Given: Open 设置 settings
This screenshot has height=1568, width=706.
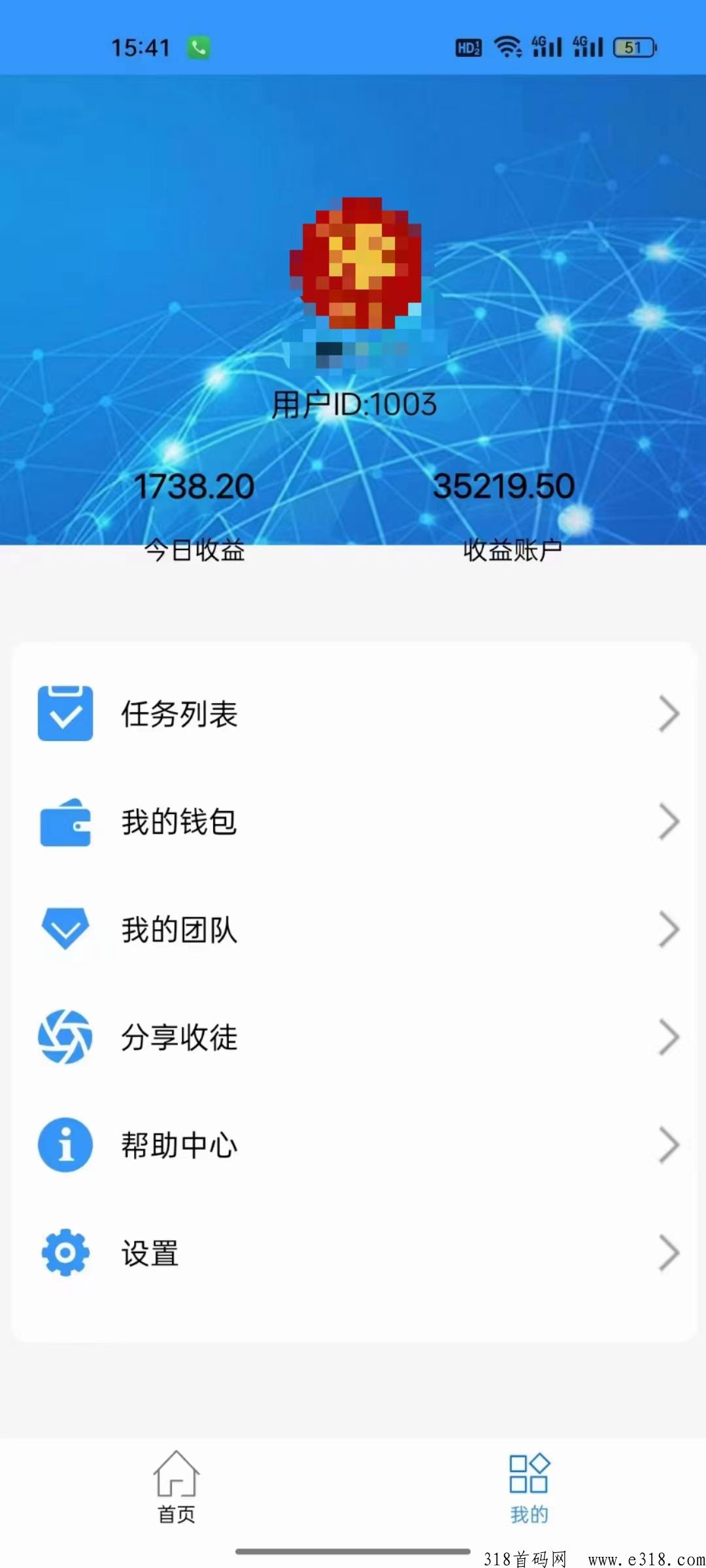Looking at the screenshot, I should pyautogui.click(x=353, y=1253).
